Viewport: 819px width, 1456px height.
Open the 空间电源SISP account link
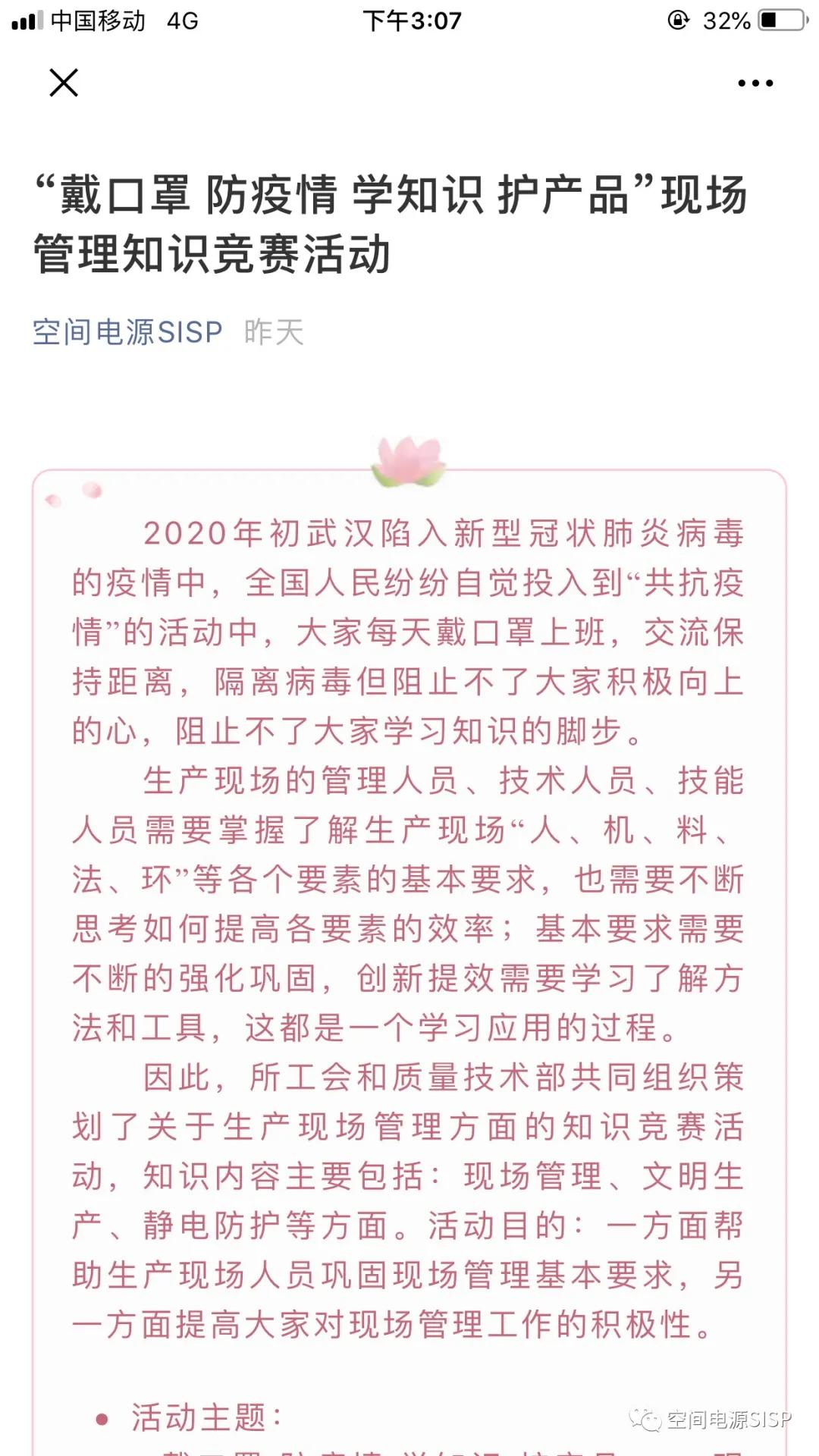pyautogui.click(x=127, y=332)
